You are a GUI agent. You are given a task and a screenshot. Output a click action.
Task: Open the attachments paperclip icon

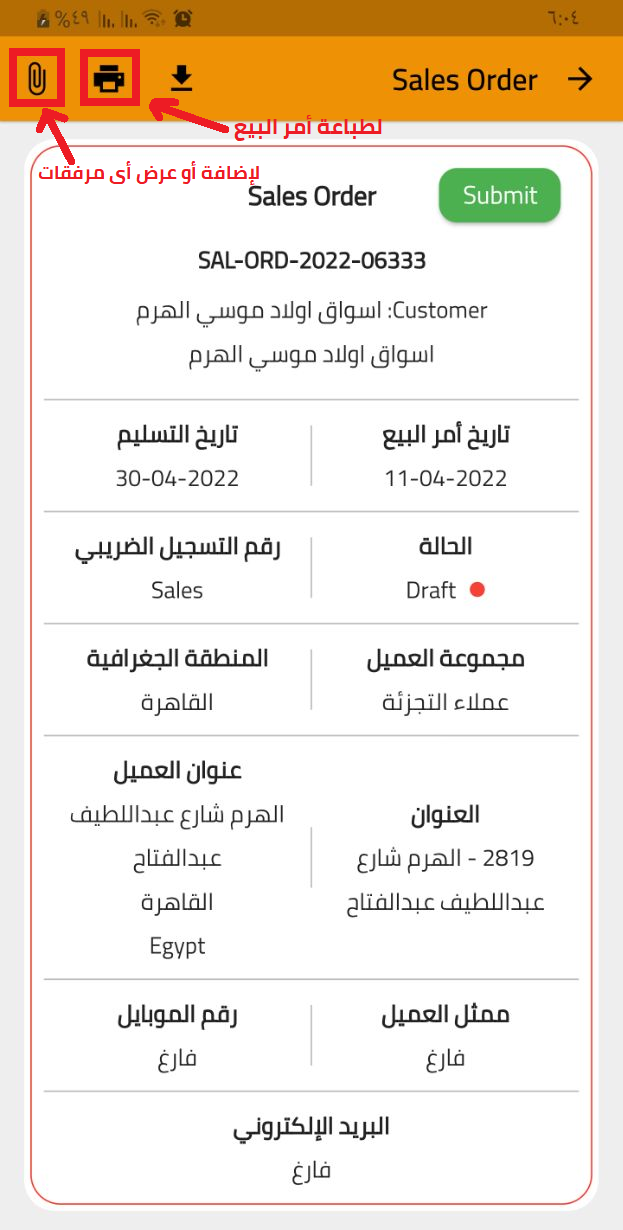pyautogui.click(x=36, y=78)
